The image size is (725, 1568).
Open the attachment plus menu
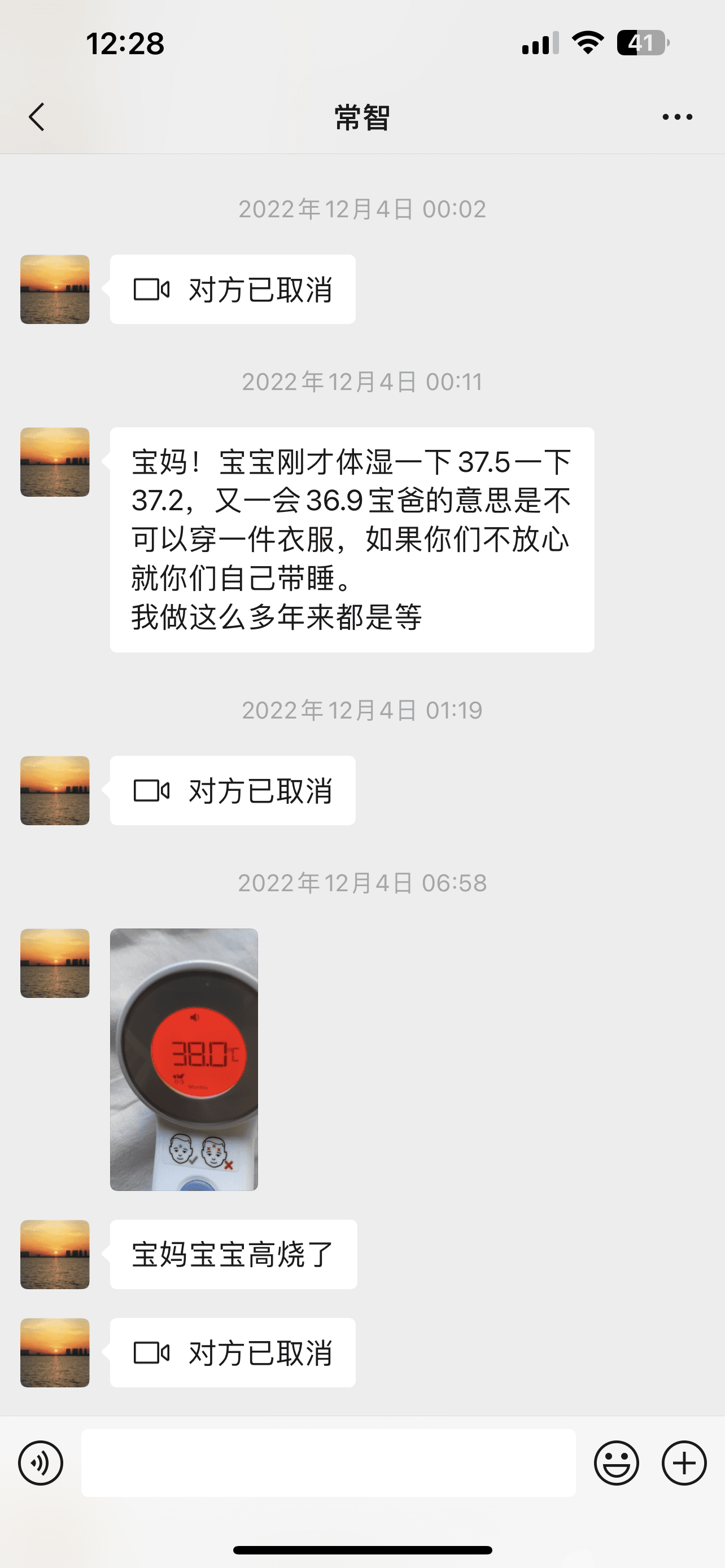[684, 1462]
